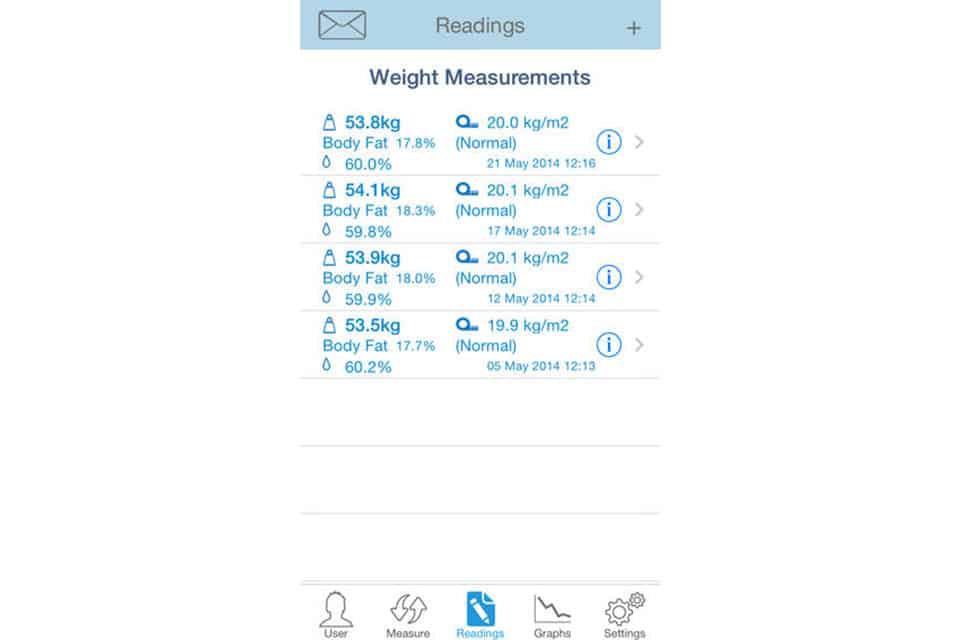The width and height of the screenshot is (960, 640).
Task: Show info for the 12 May reading
Action: point(608,277)
